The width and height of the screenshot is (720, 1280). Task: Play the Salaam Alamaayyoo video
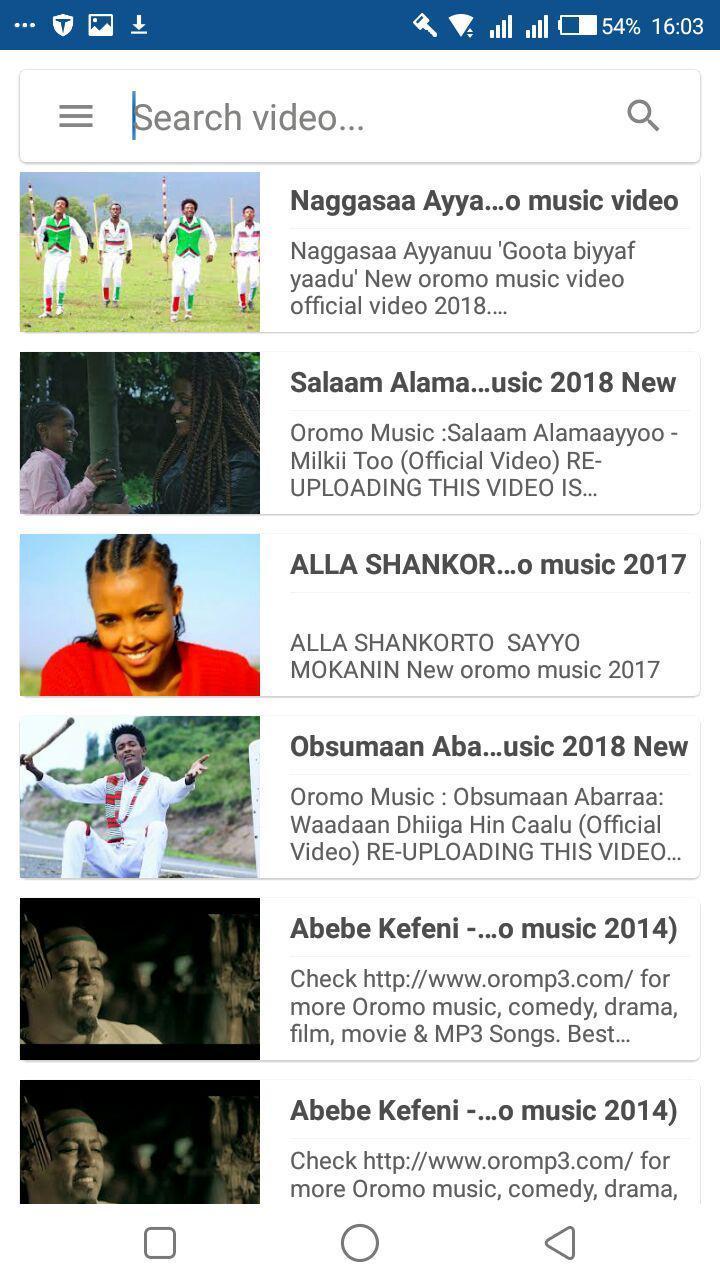[x=360, y=433]
